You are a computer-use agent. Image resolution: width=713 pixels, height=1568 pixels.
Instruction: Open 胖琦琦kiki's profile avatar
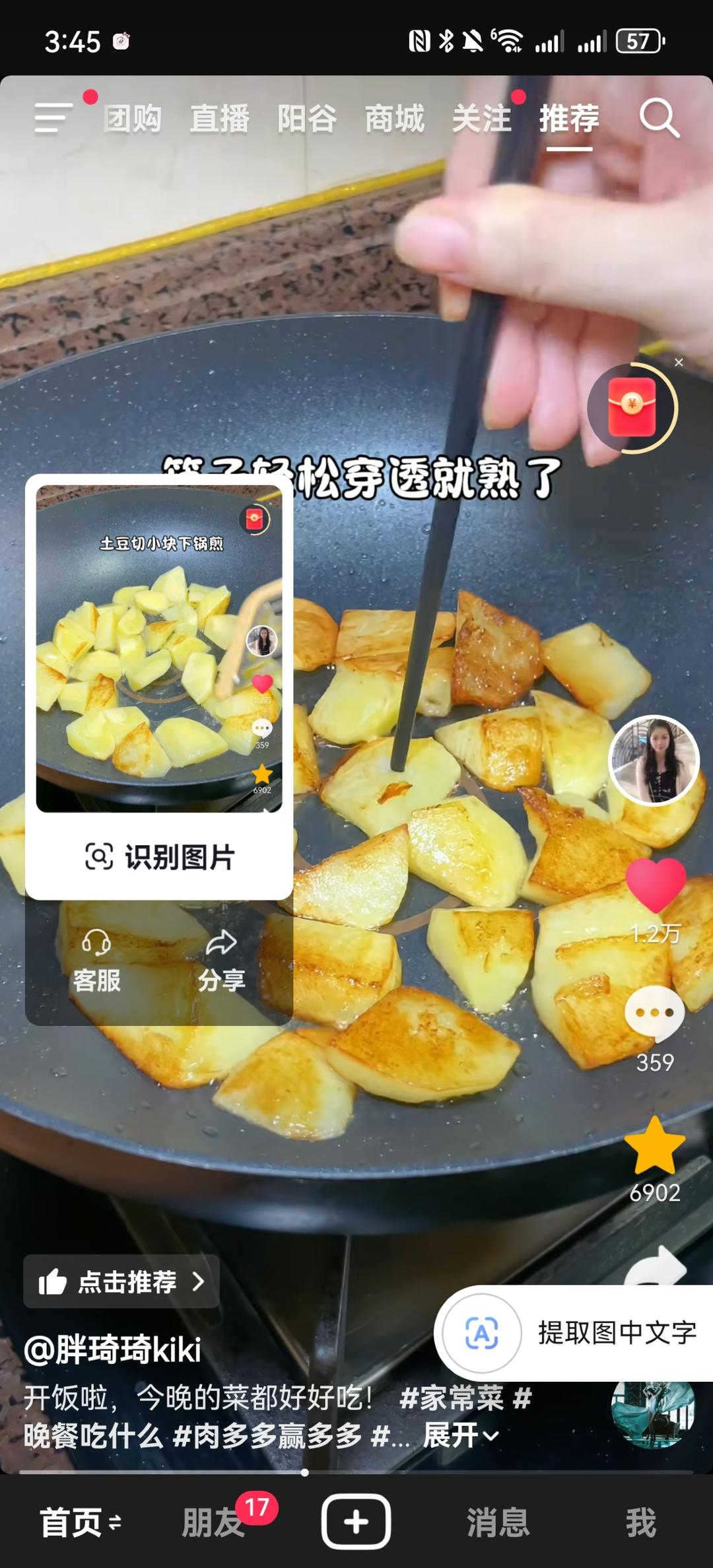coord(654,760)
